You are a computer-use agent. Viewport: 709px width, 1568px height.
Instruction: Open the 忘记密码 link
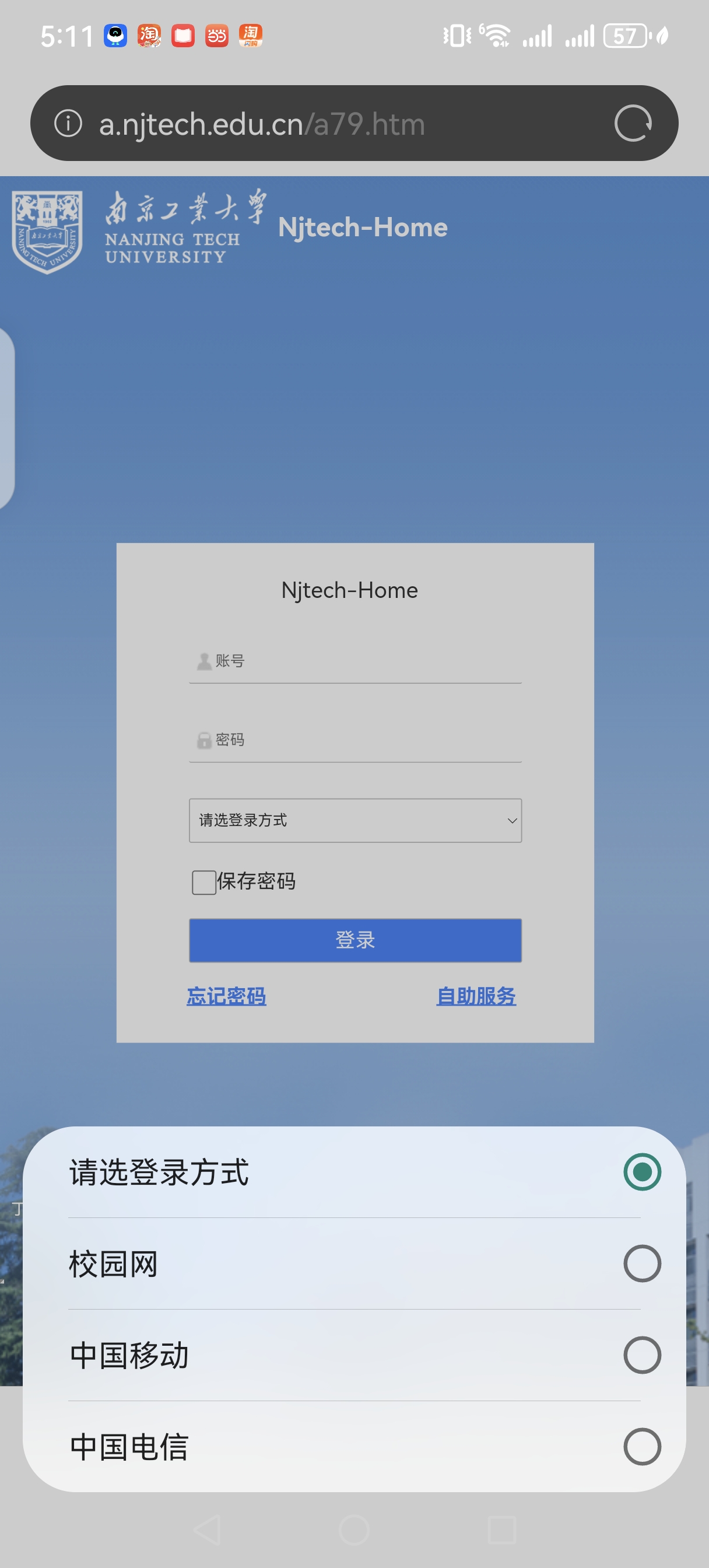226,996
